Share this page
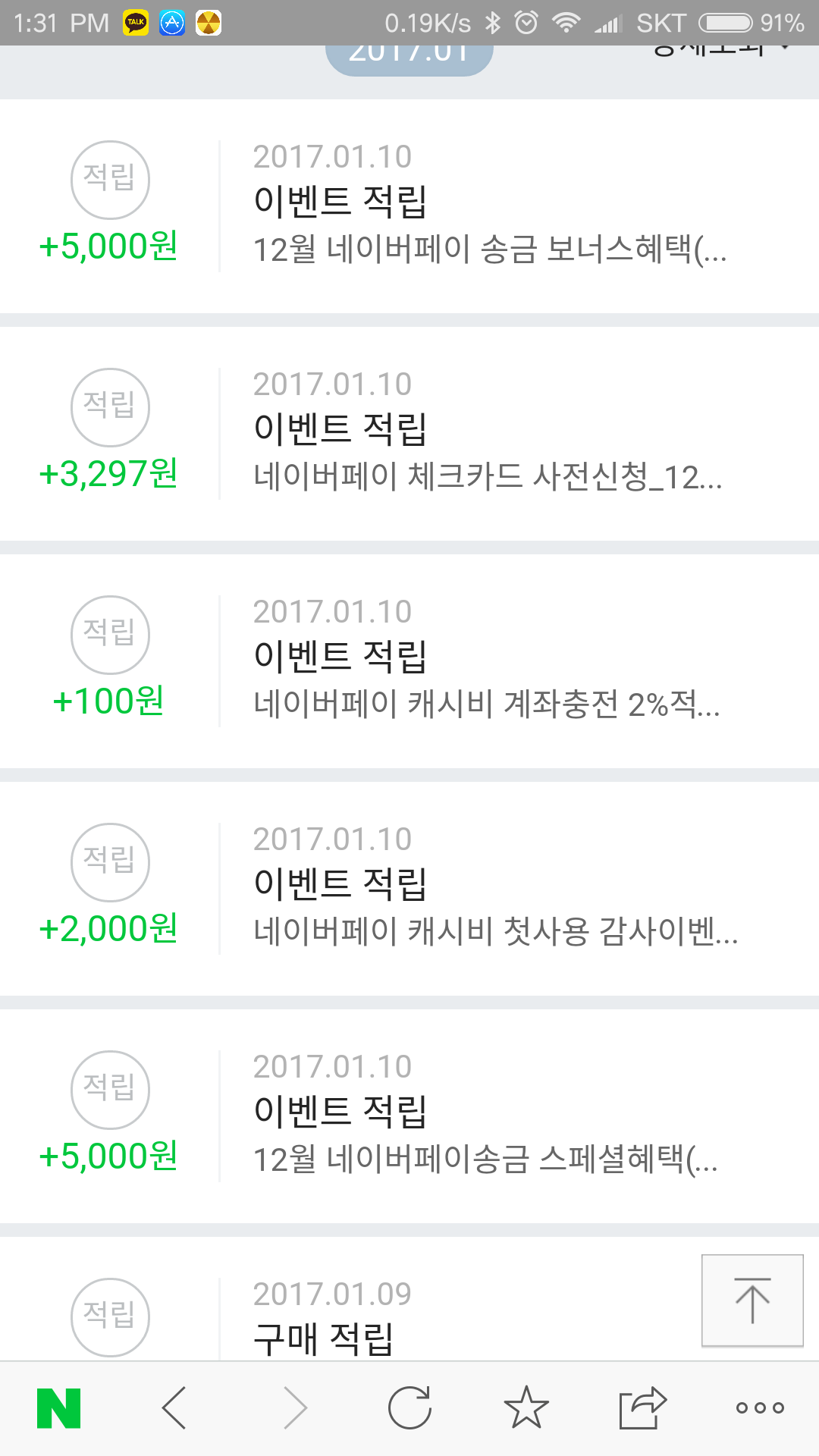819x1456 pixels. click(642, 1408)
